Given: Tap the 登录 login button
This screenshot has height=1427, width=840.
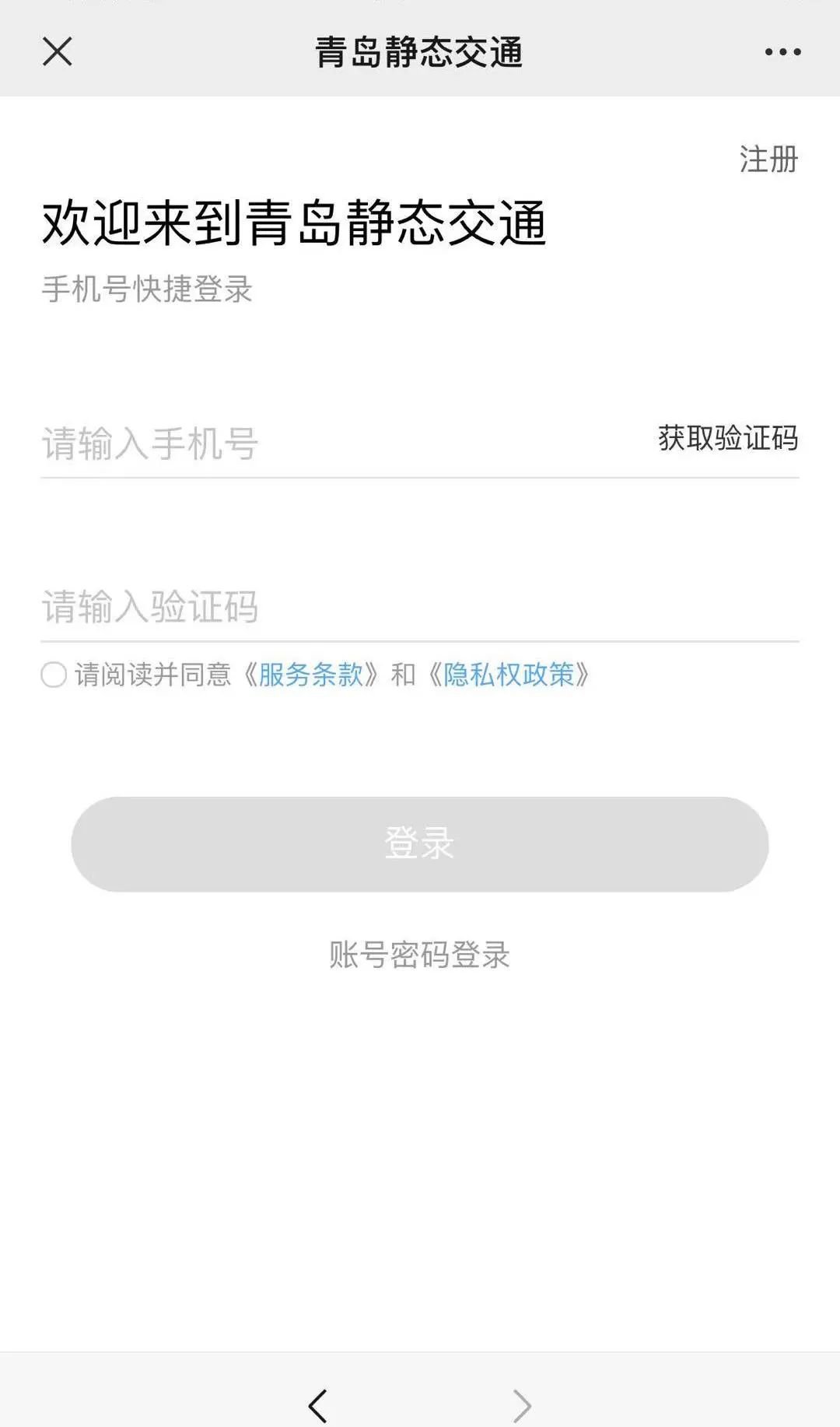Looking at the screenshot, I should (420, 844).
